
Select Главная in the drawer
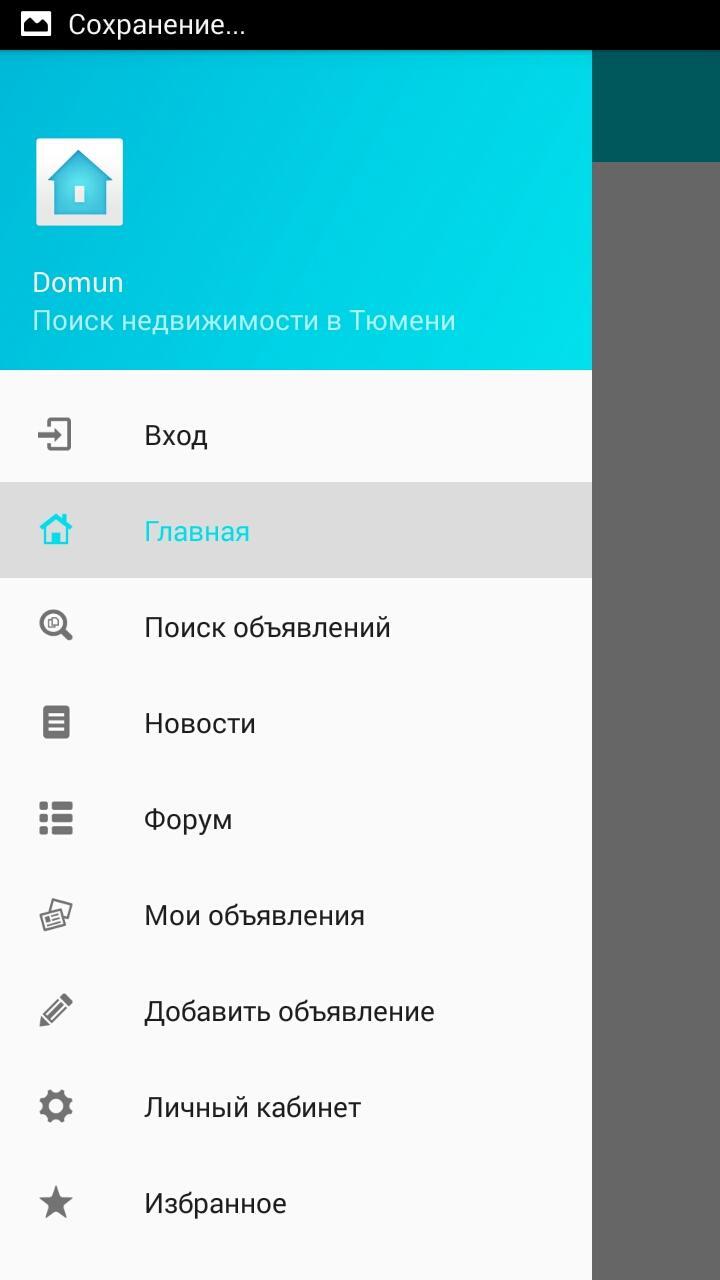[197, 531]
